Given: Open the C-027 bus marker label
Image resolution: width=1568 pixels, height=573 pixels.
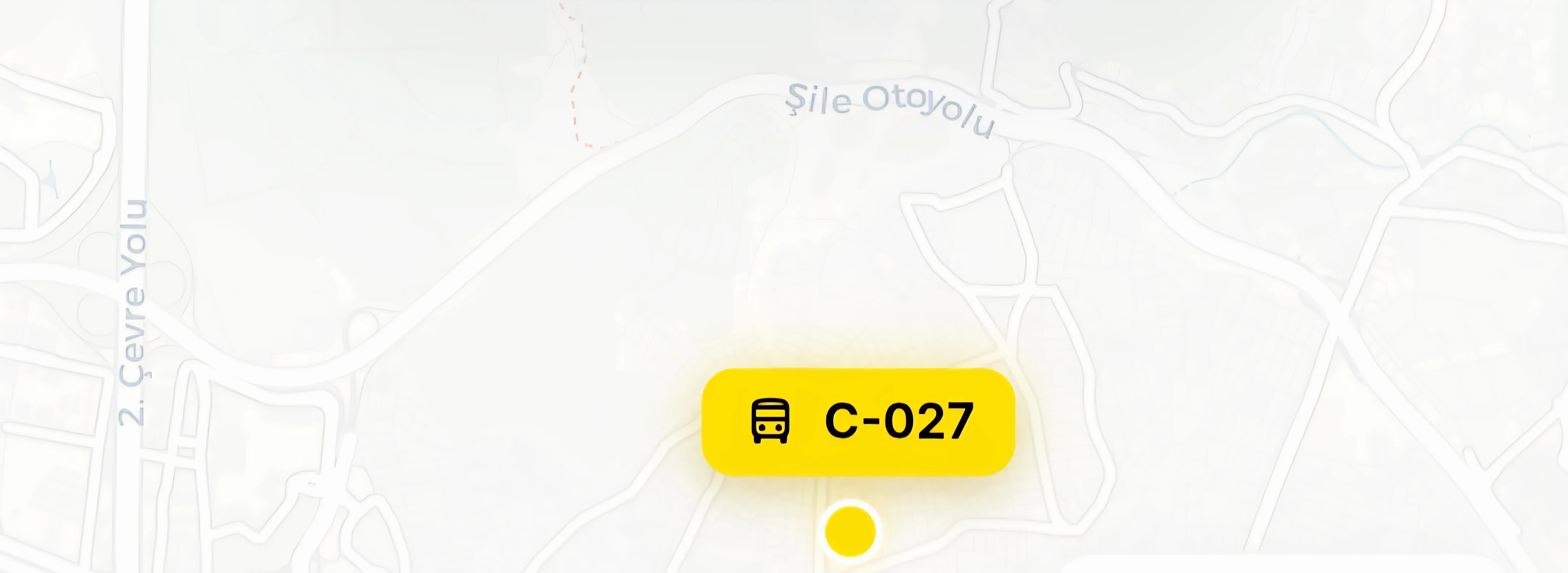Looking at the screenshot, I should click(x=858, y=421).
